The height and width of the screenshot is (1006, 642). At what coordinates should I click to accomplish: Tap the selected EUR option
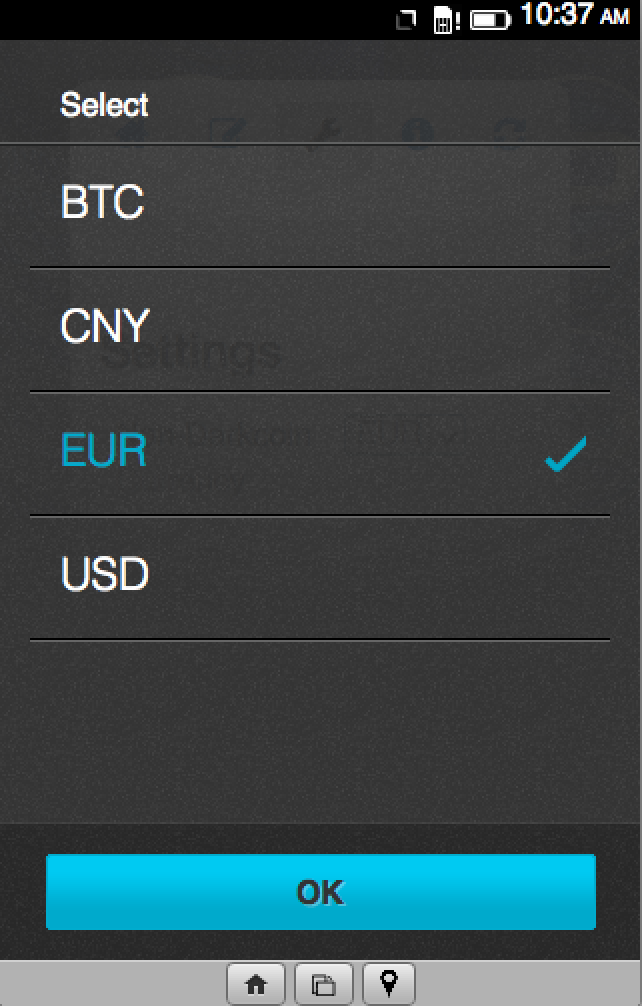(x=320, y=453)
